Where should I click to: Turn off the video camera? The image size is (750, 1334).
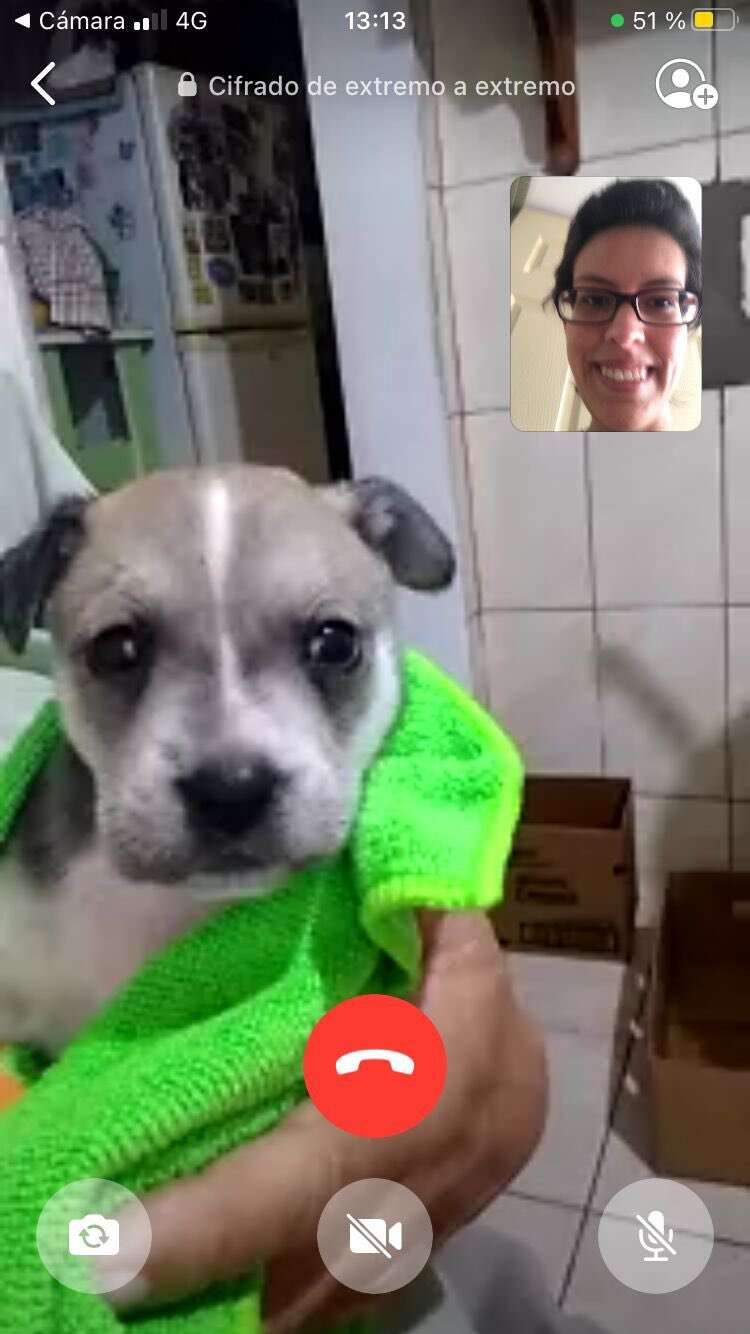click(x=375, y=1236)
